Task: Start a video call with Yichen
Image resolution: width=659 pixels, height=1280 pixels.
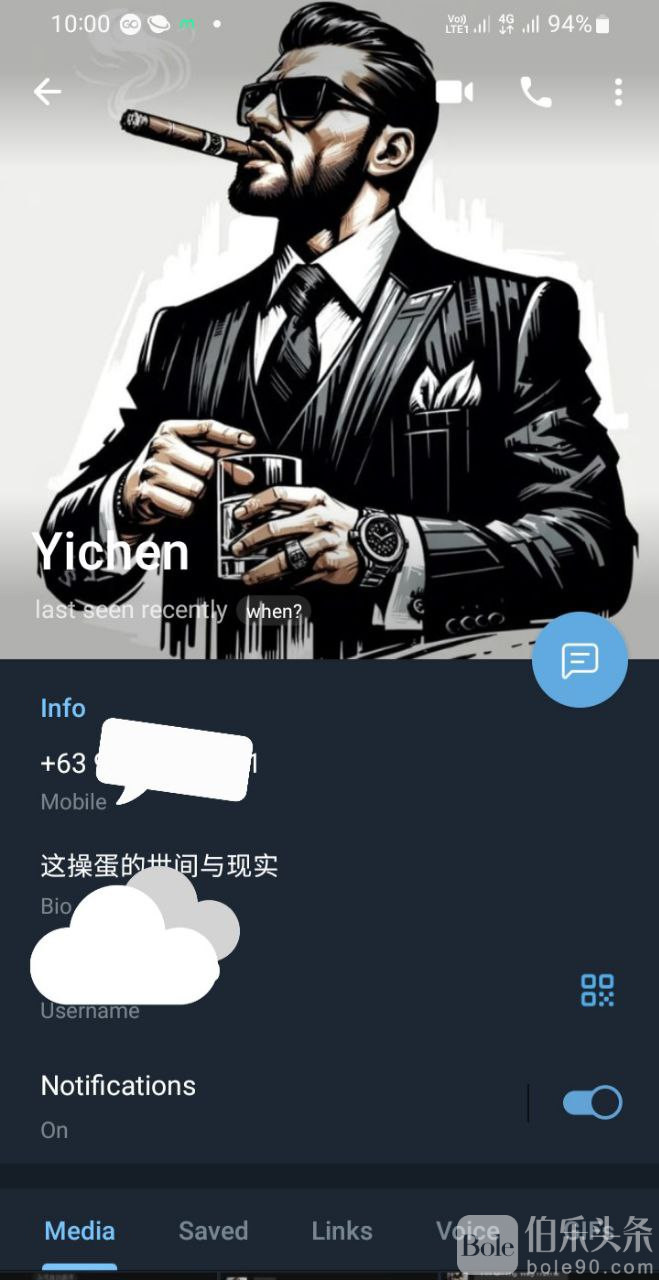Action: coord(455,93)
